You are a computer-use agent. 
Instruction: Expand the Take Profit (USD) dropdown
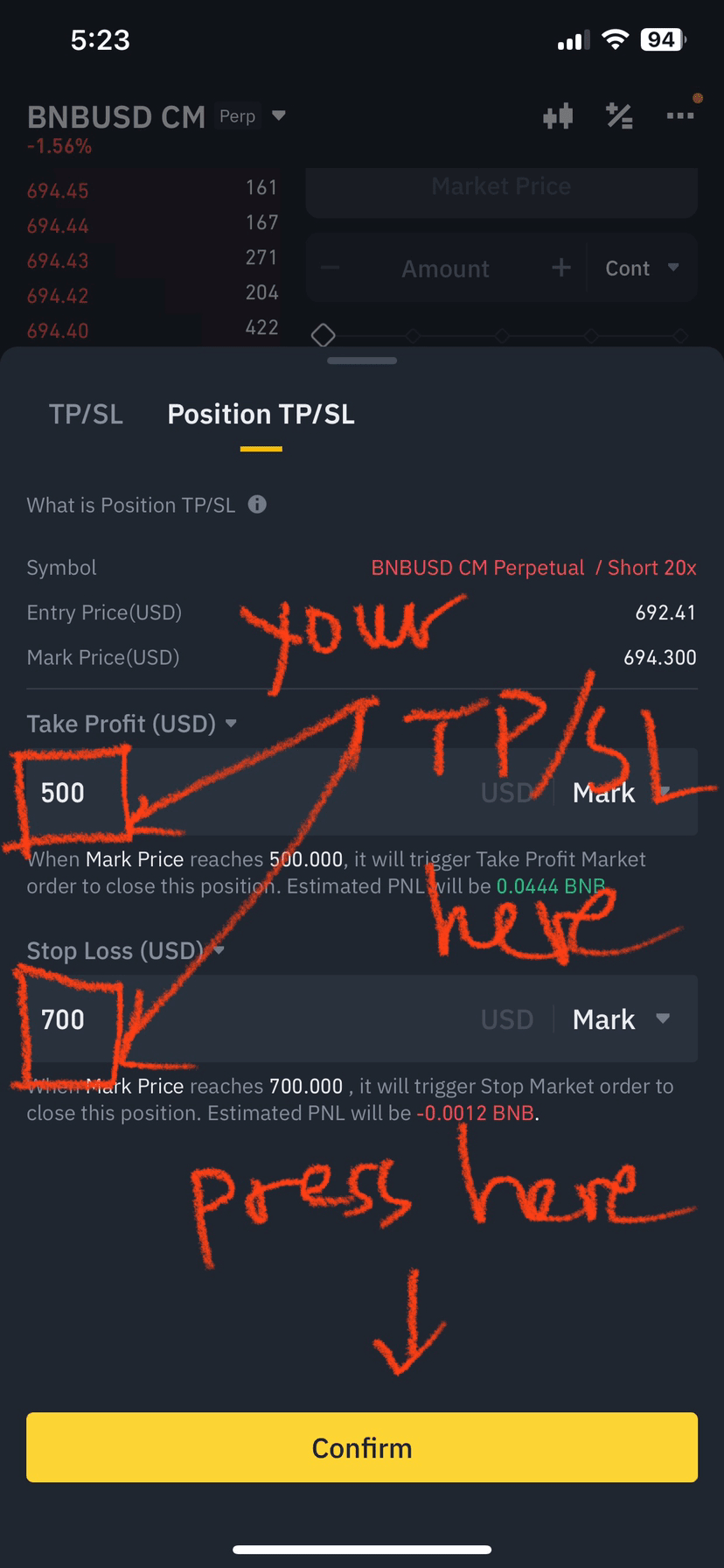click(x=131, y=724)
